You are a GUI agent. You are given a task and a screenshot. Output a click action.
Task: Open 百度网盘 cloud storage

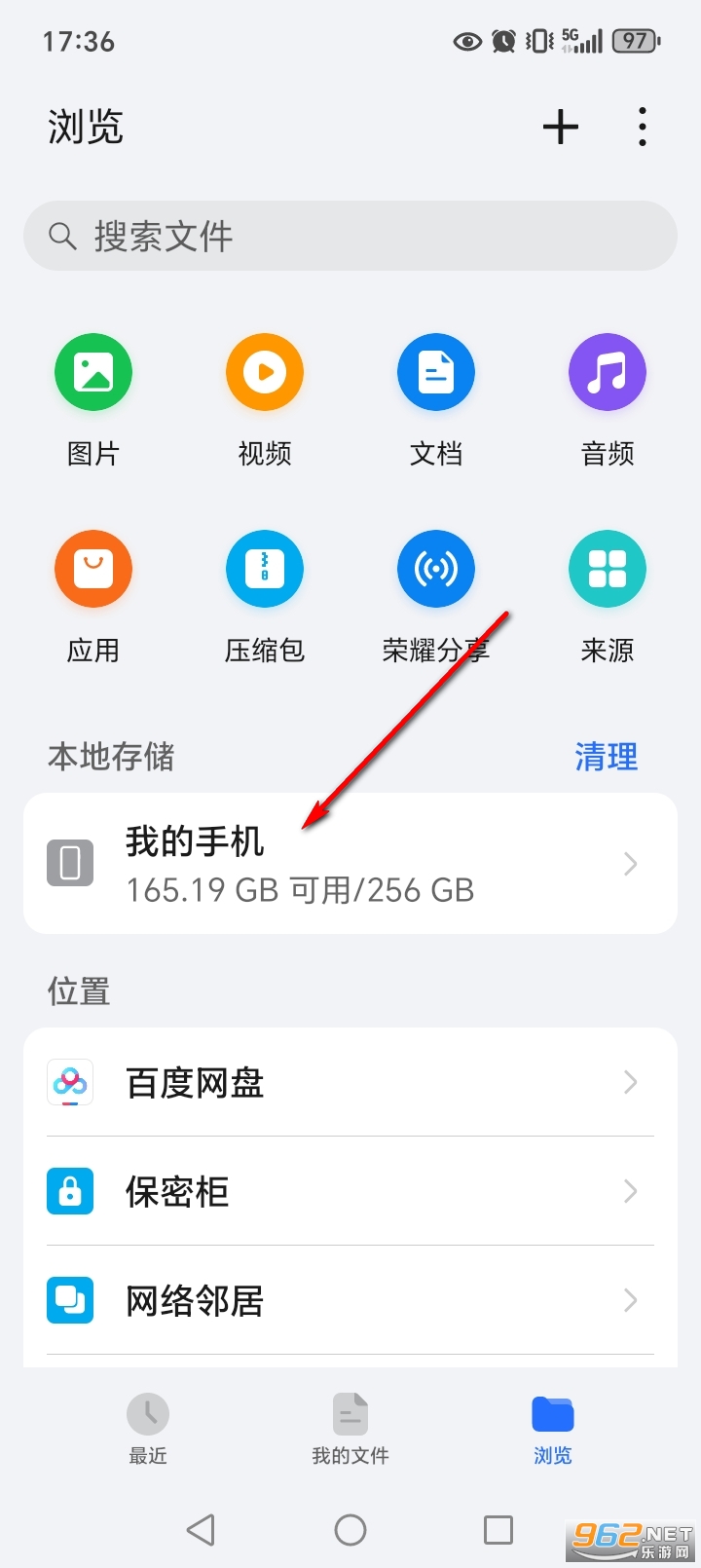click(x=350, y=1083)
